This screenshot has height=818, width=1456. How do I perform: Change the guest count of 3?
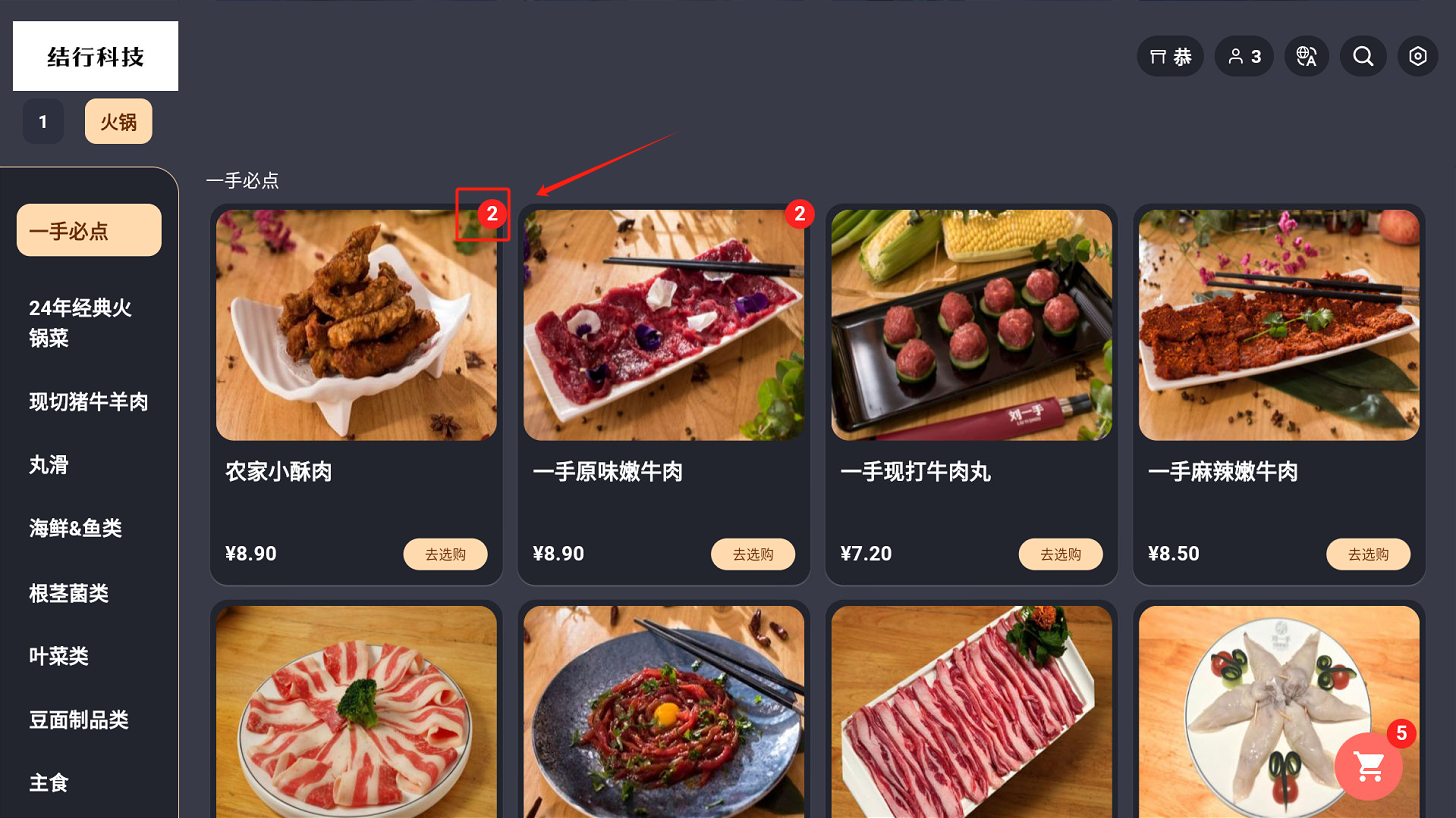(1244, 56)
